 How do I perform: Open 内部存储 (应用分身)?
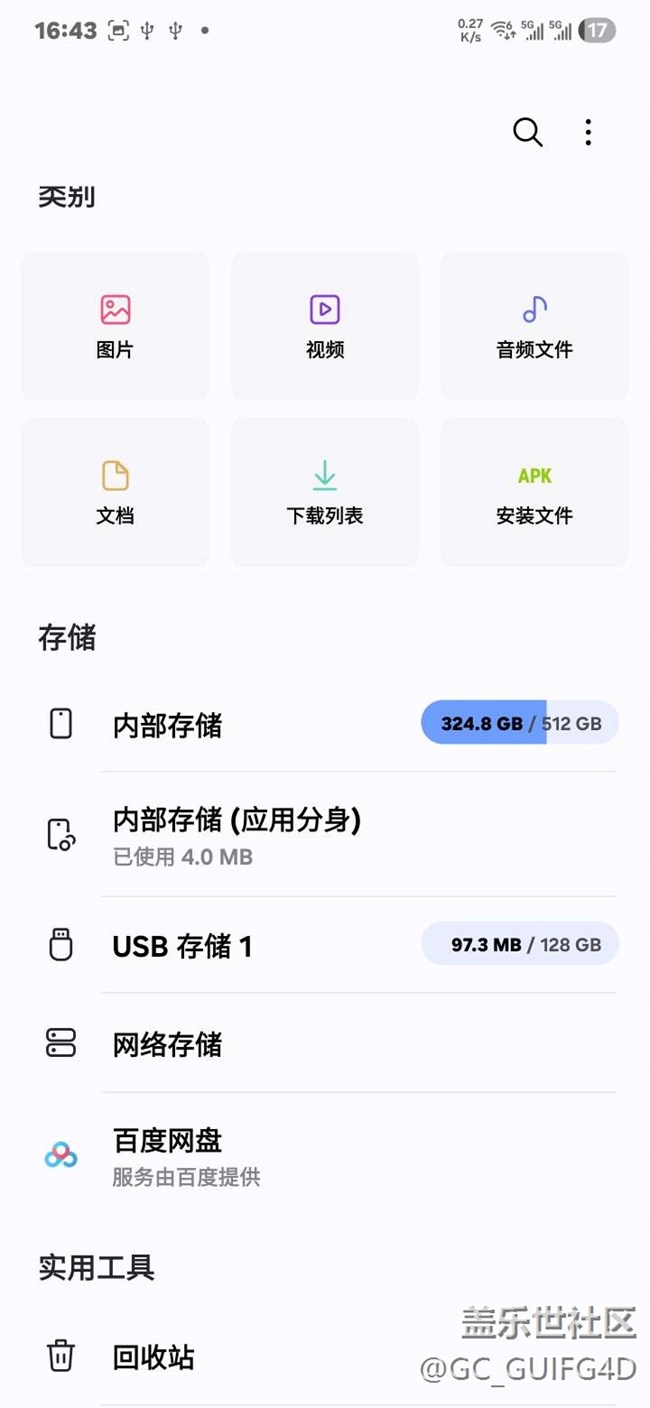pos(325,834)
